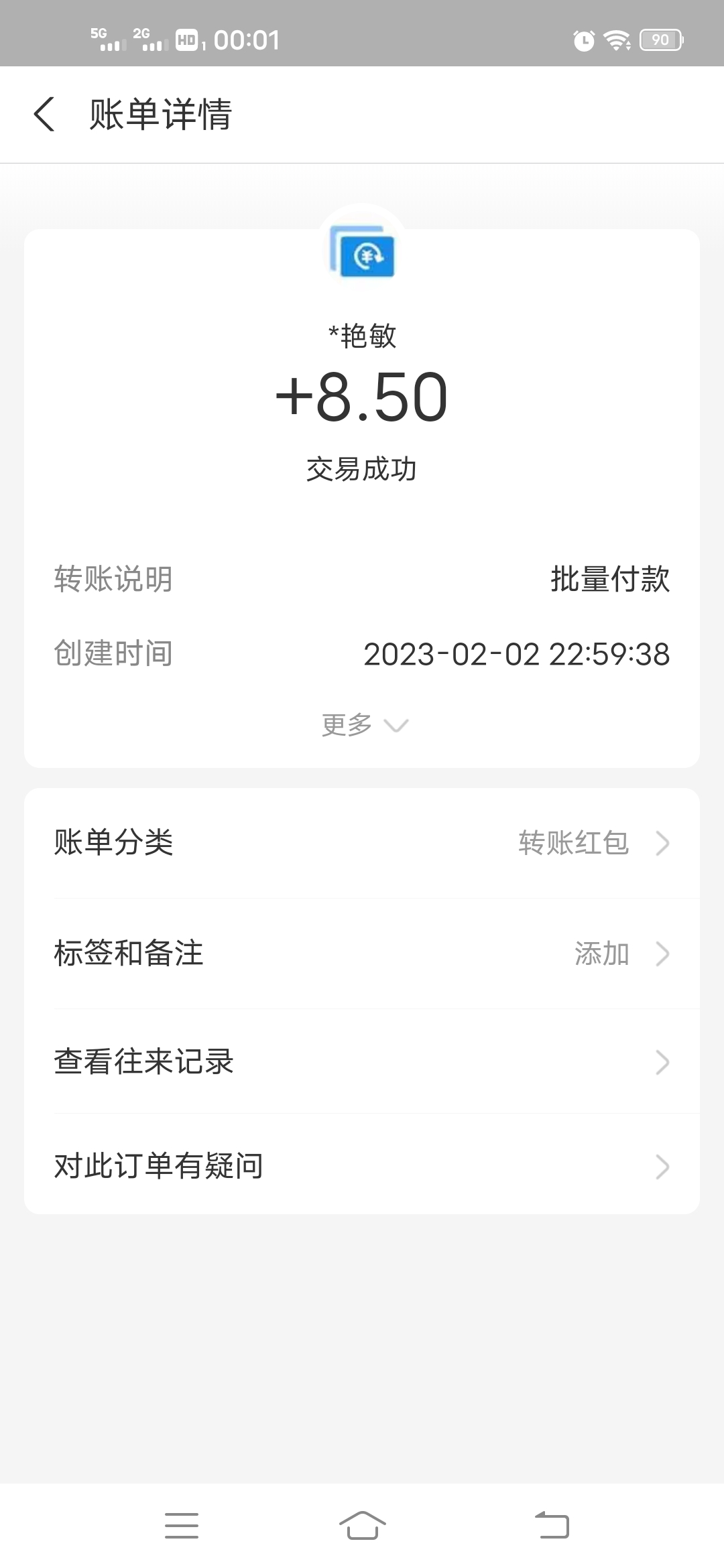Open recent apps from the navigation bar
This screenshot has width=724, height=1568.
point(182,1526)
